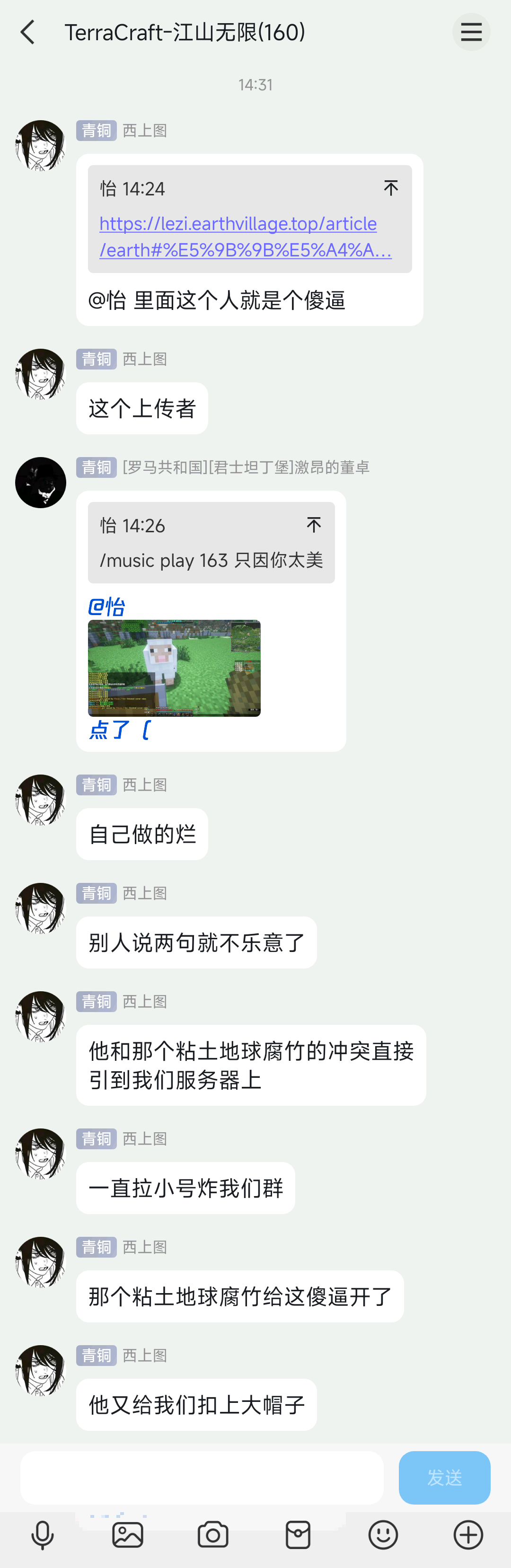Open the photo gallery picker
This screenshot has width=511, height=1568.
tap(128, 1534)
